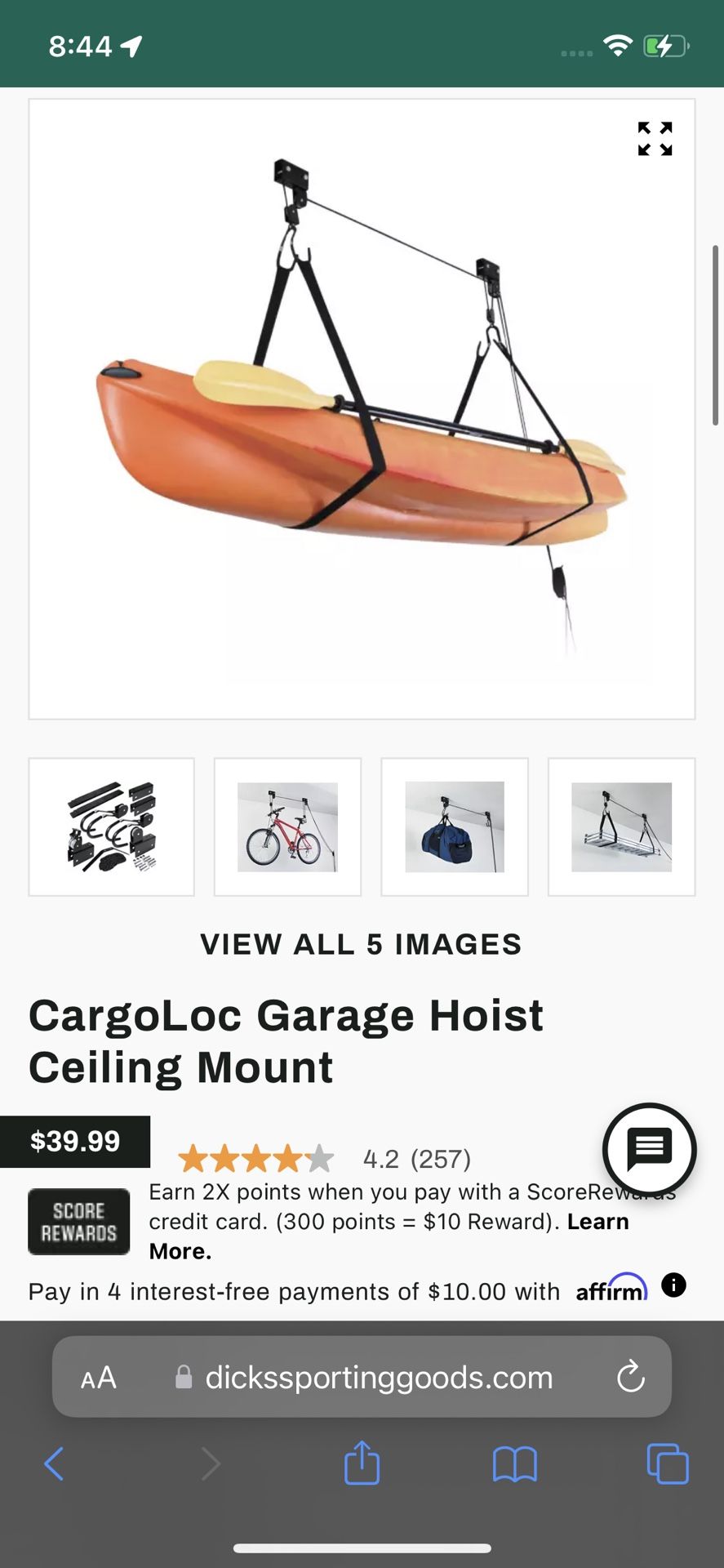The width and height of the screenshot is (724, 1568).
Task: Open the 4.2 star rating reviews
Action: [325, 1158]
